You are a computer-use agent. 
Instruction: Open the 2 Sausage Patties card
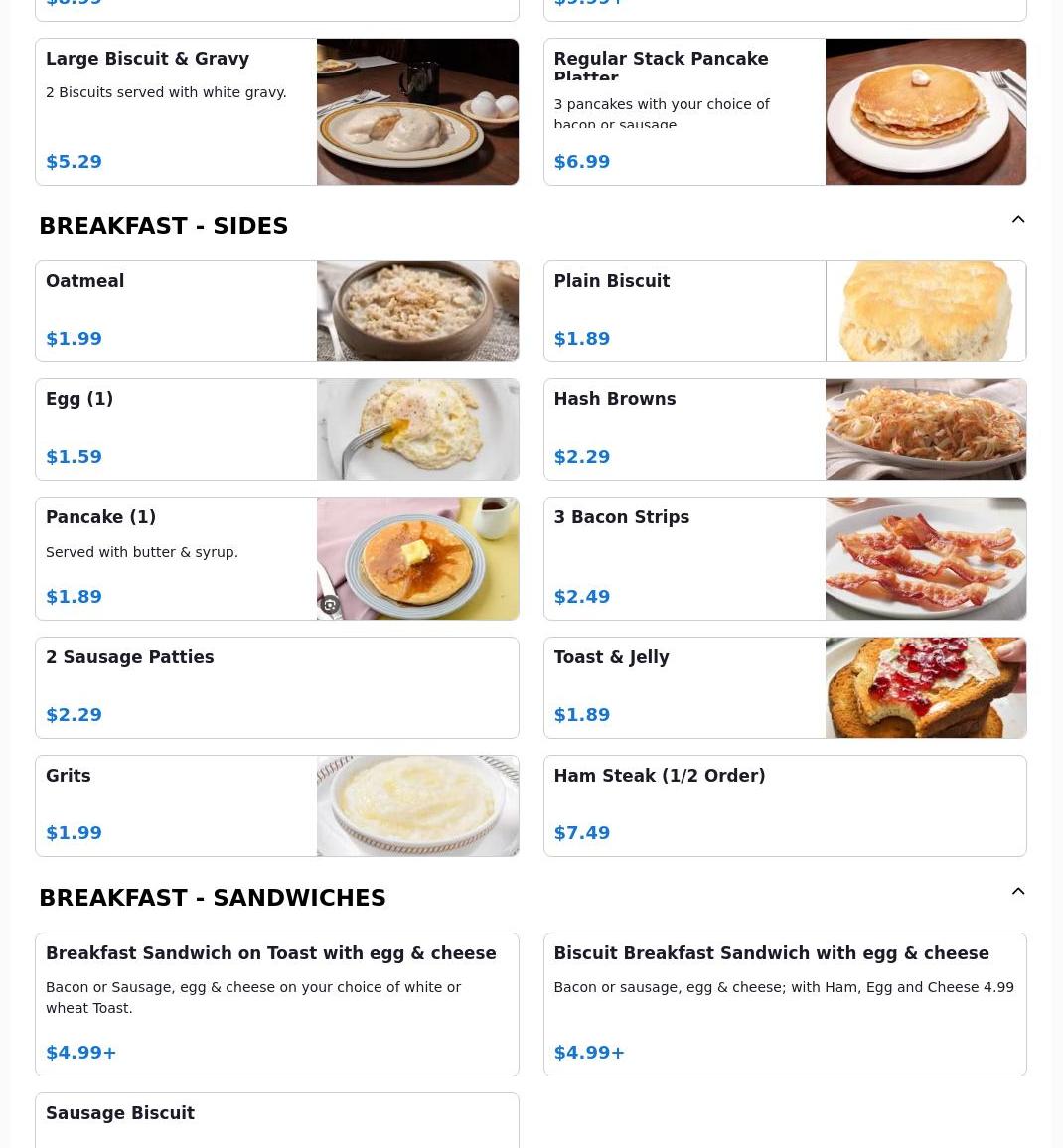(277, 687)
